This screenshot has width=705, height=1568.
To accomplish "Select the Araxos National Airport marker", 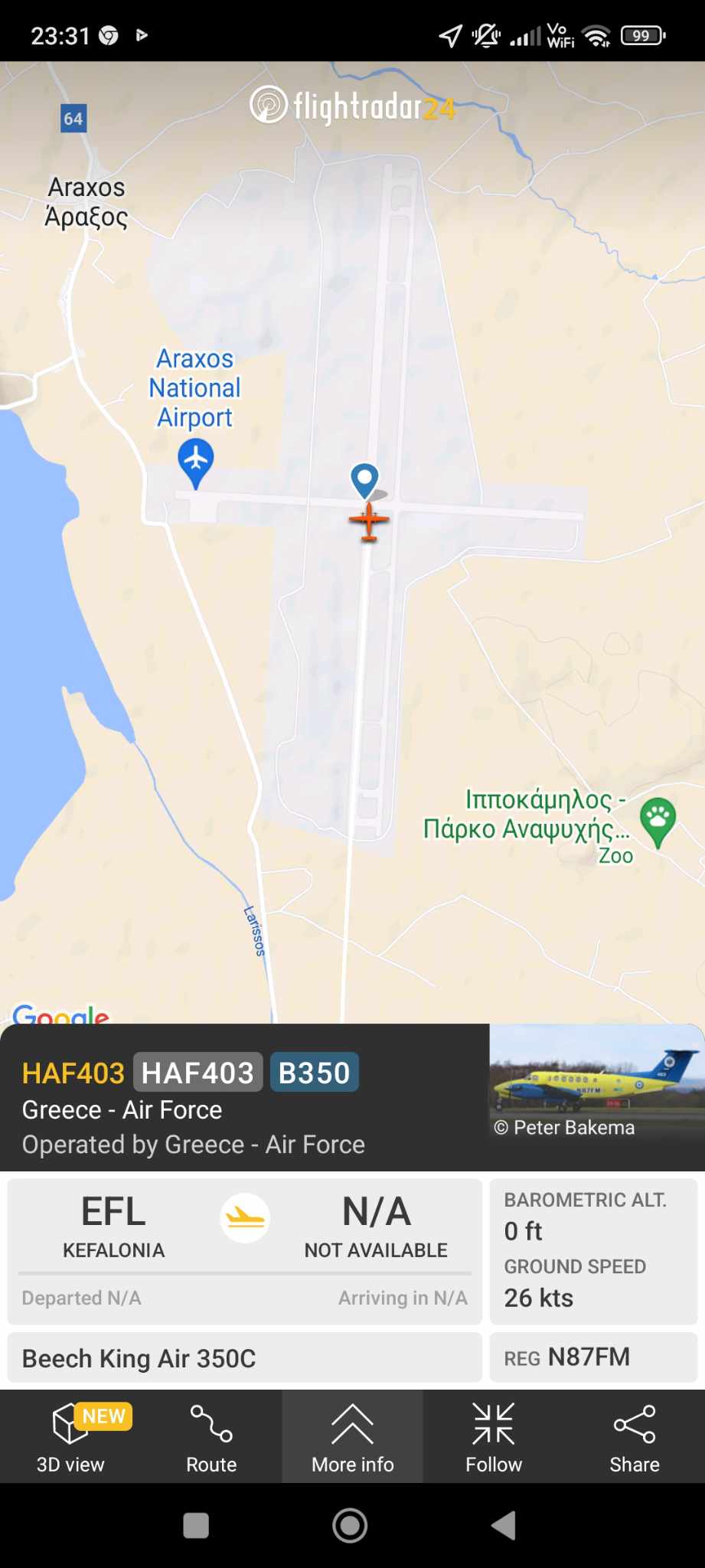I will point(196,460).
